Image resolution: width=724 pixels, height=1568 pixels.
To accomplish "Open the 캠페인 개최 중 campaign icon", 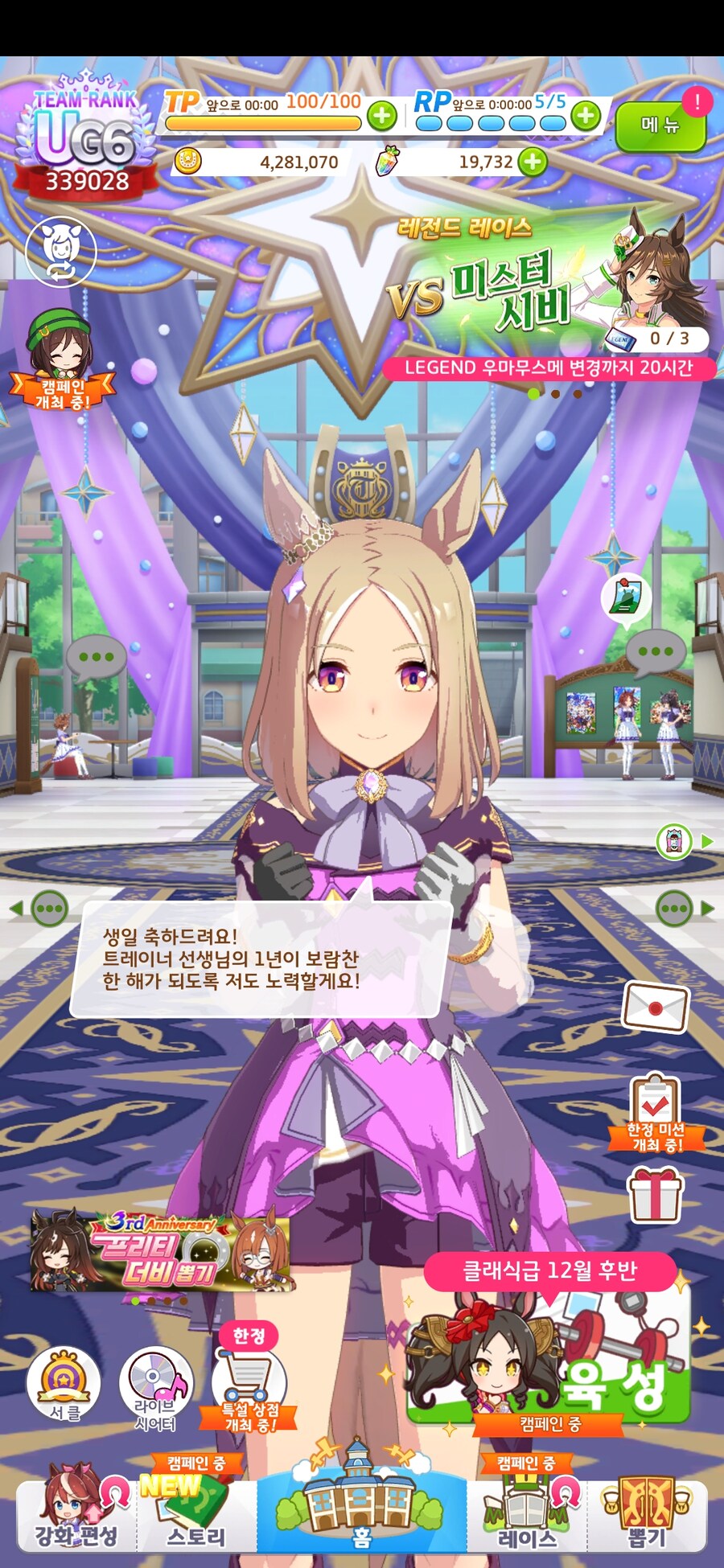I will (x=61, y=362).
